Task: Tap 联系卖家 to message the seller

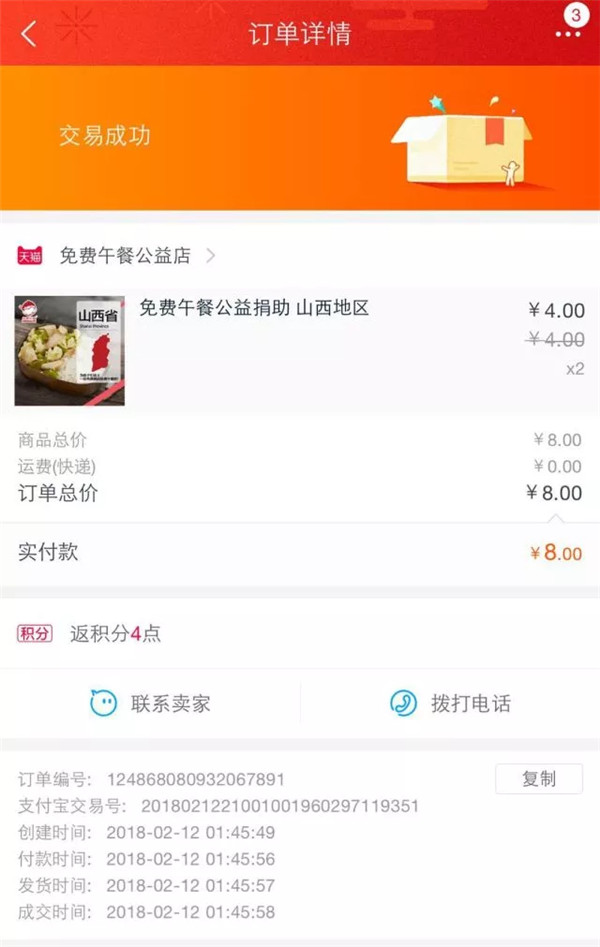Action: (x=150, y=703)
